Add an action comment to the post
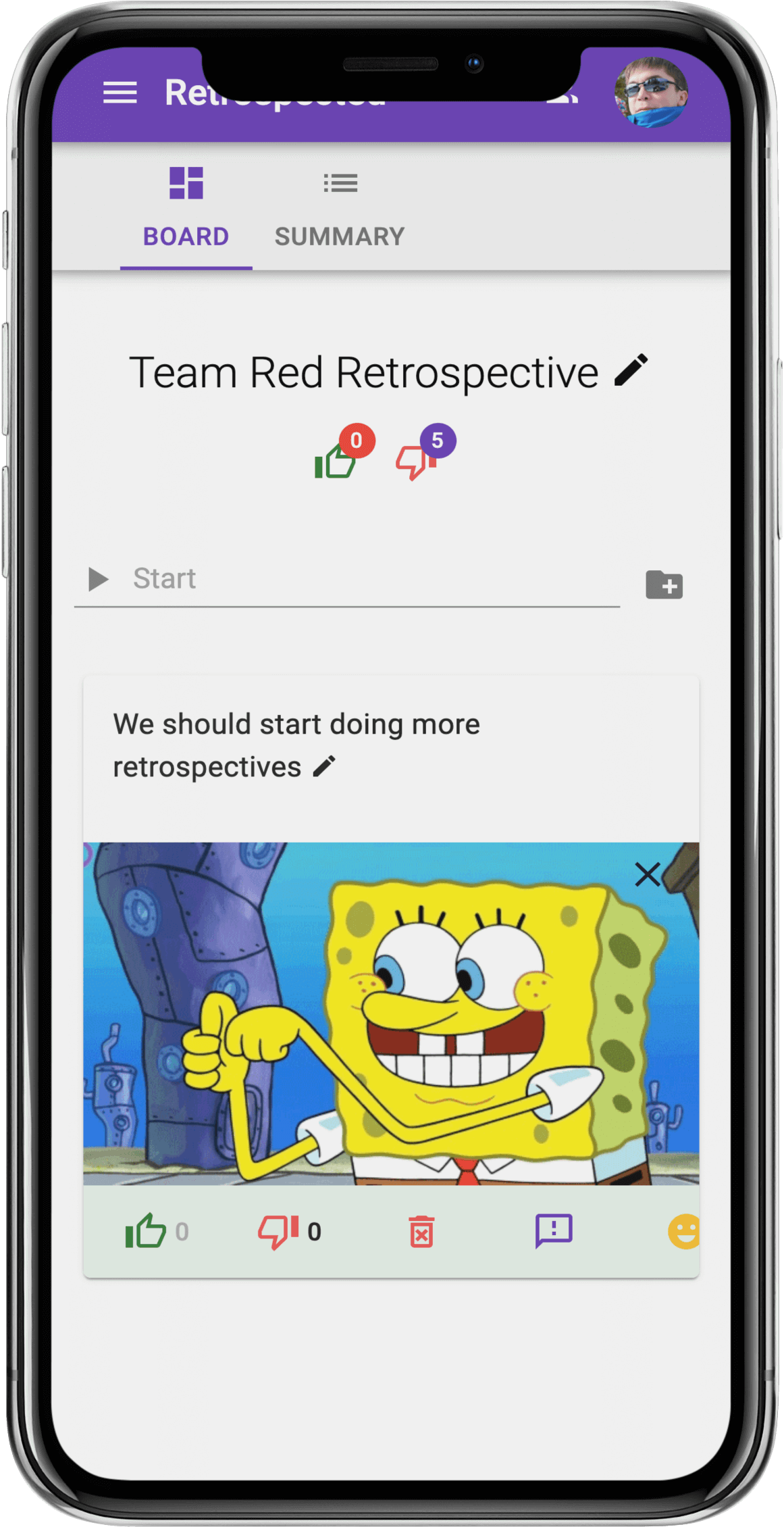784x1527 pixels. click(554, 1231)
